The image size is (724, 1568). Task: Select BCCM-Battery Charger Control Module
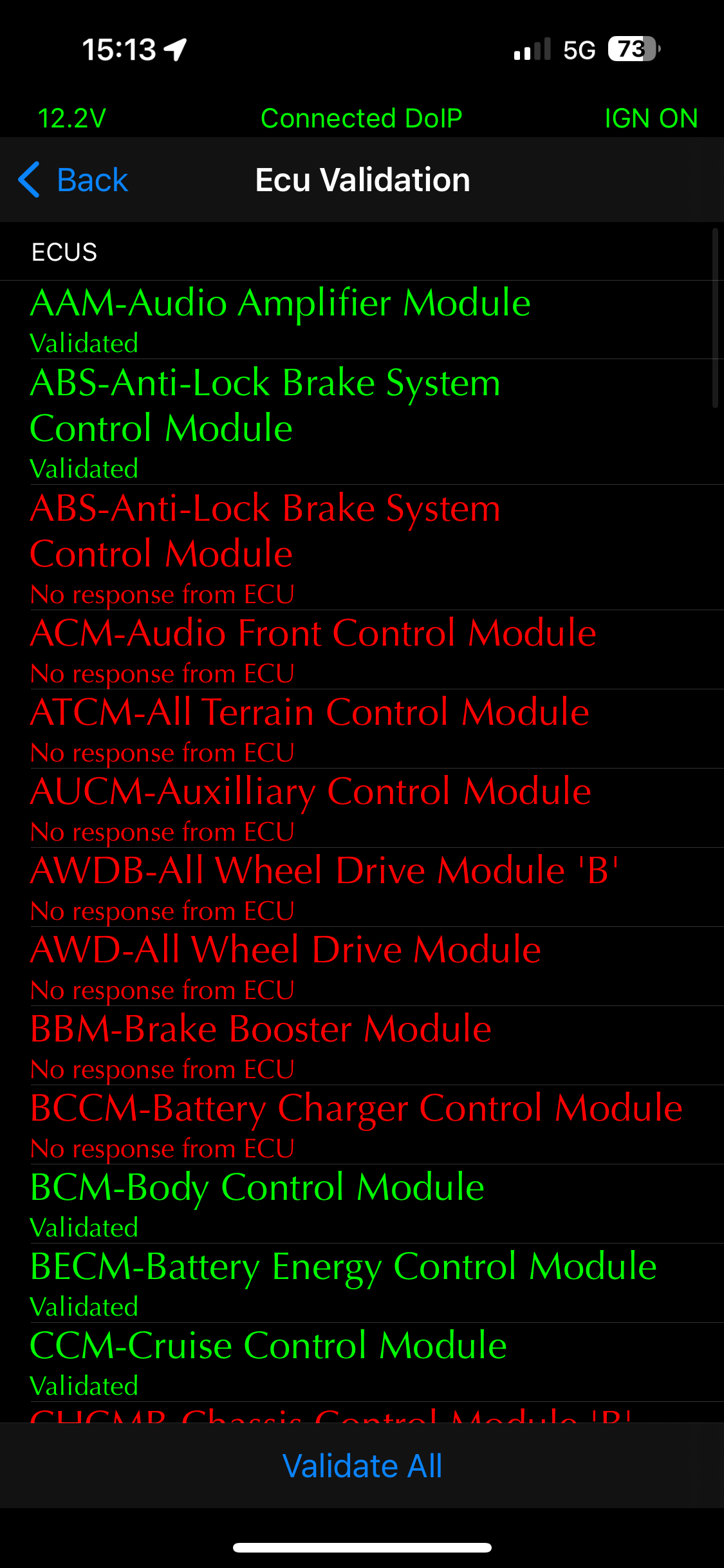[x=362, y=1125]
